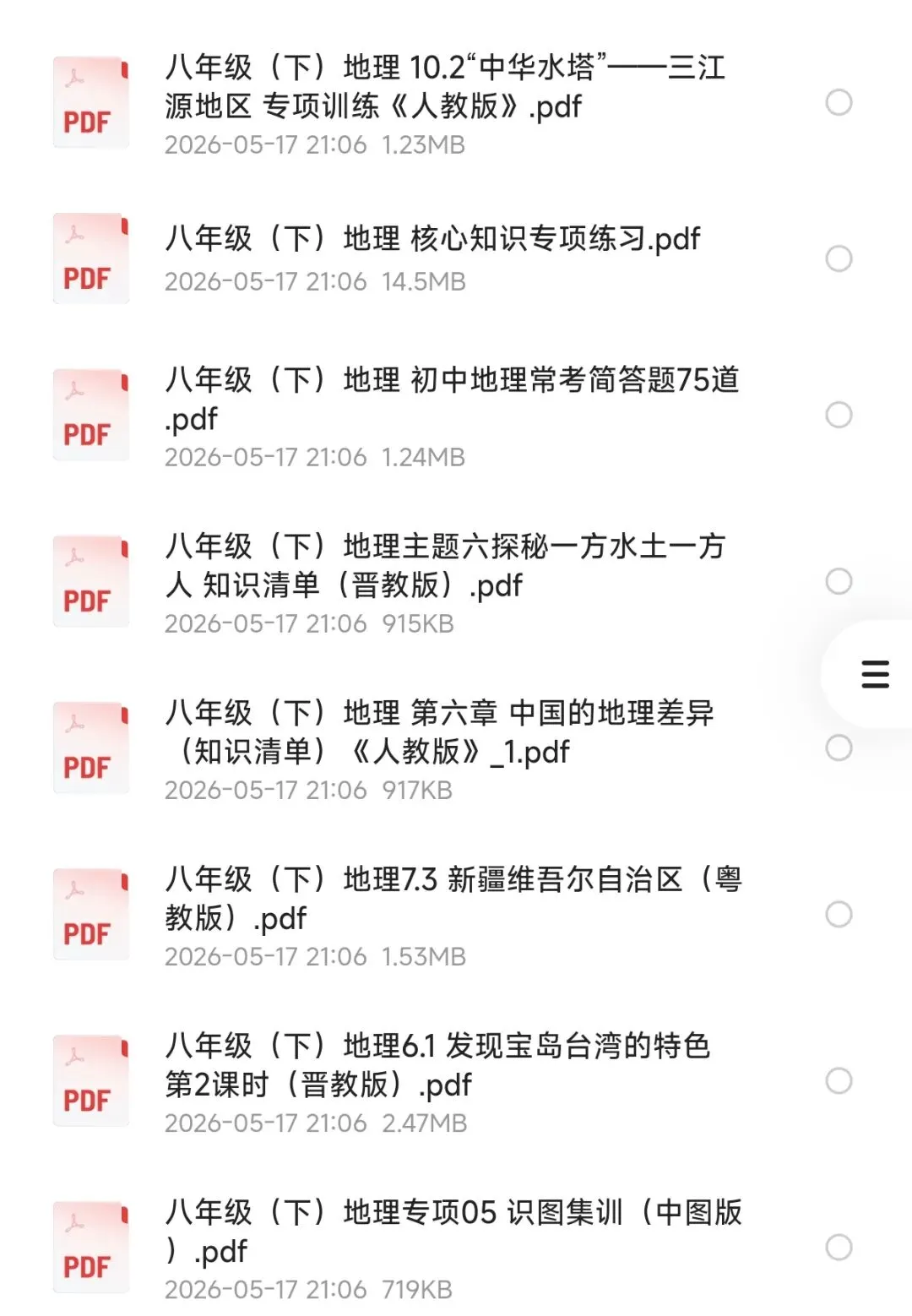Select the 核心知识专项练习.pdf circle
Screen dimensions: 912x1316
pos(839,258)
